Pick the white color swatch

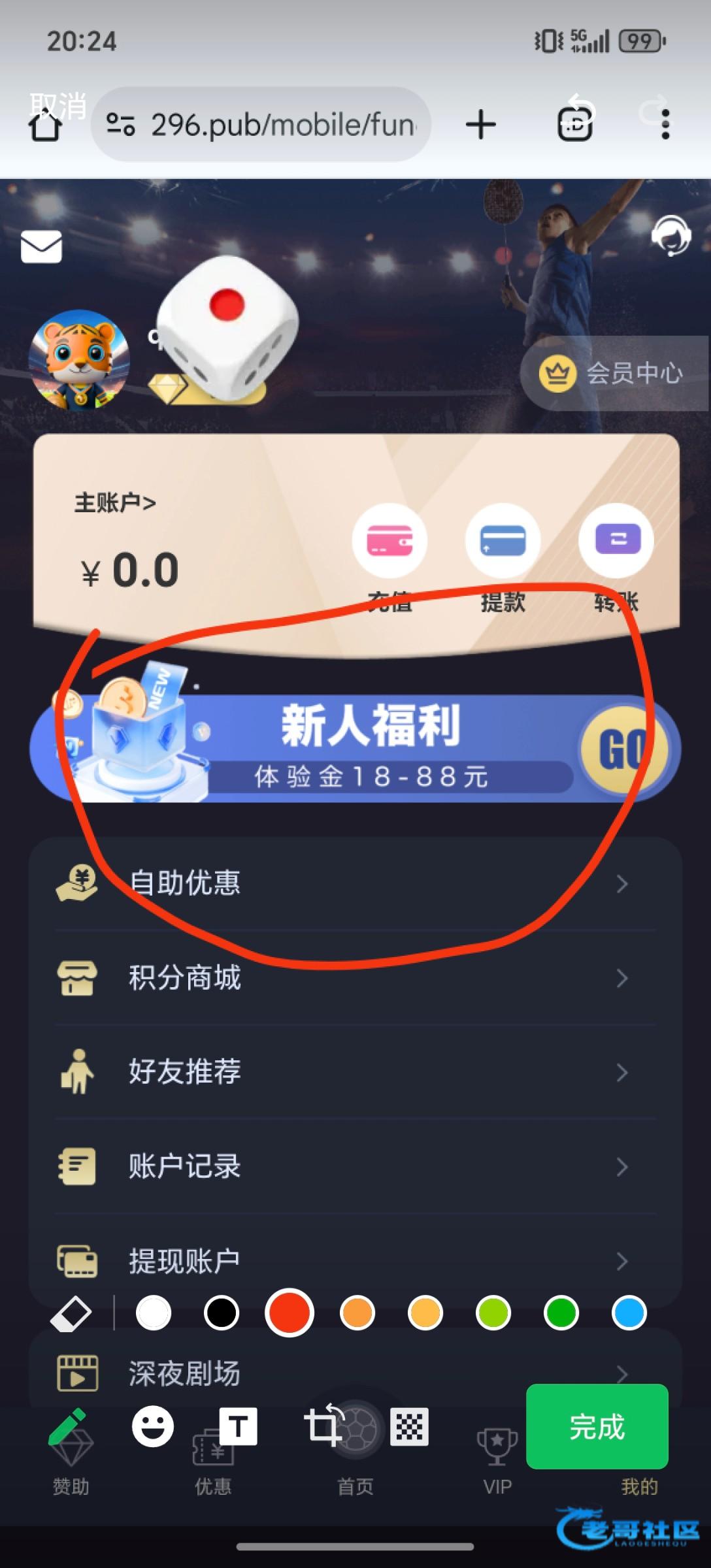154,1313
